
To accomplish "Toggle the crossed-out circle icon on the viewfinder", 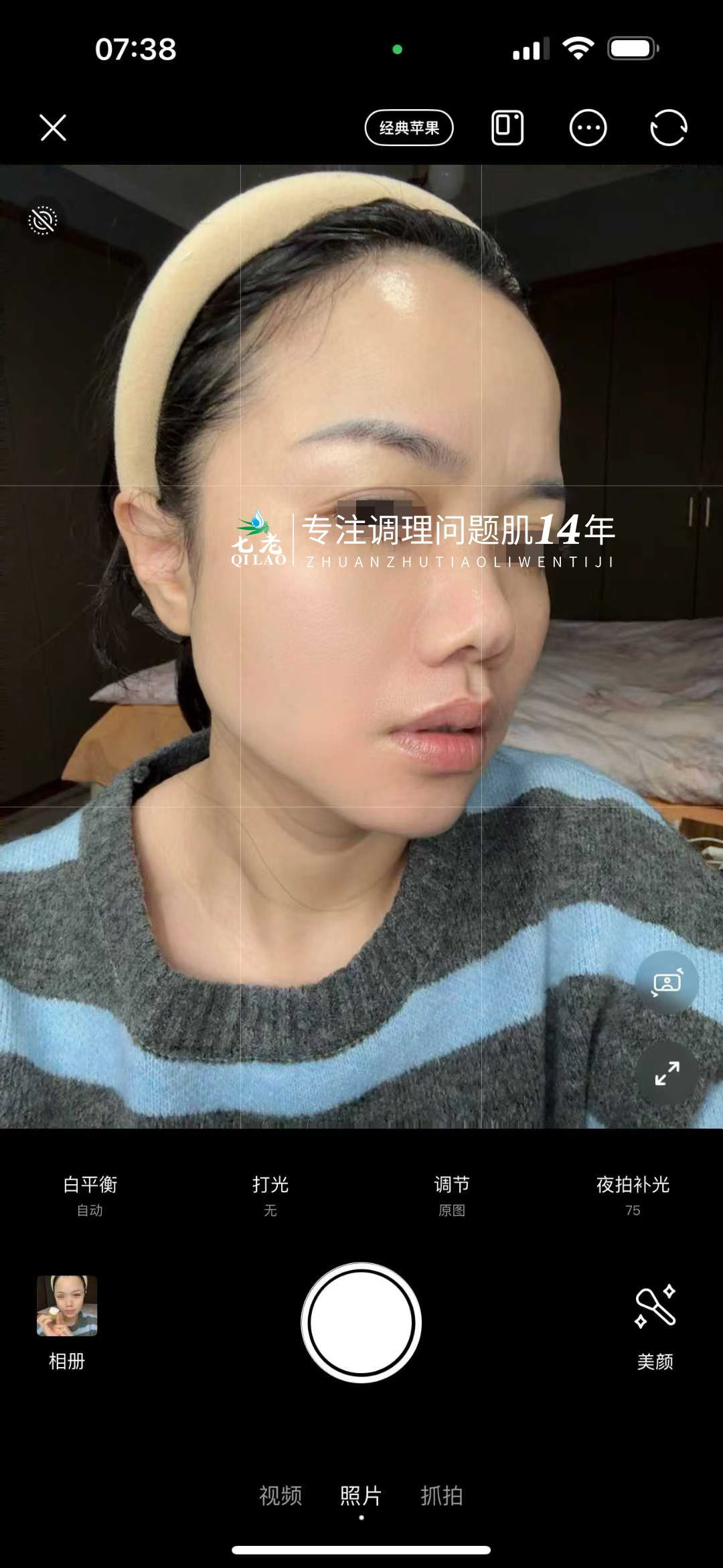I will point(43,220).
